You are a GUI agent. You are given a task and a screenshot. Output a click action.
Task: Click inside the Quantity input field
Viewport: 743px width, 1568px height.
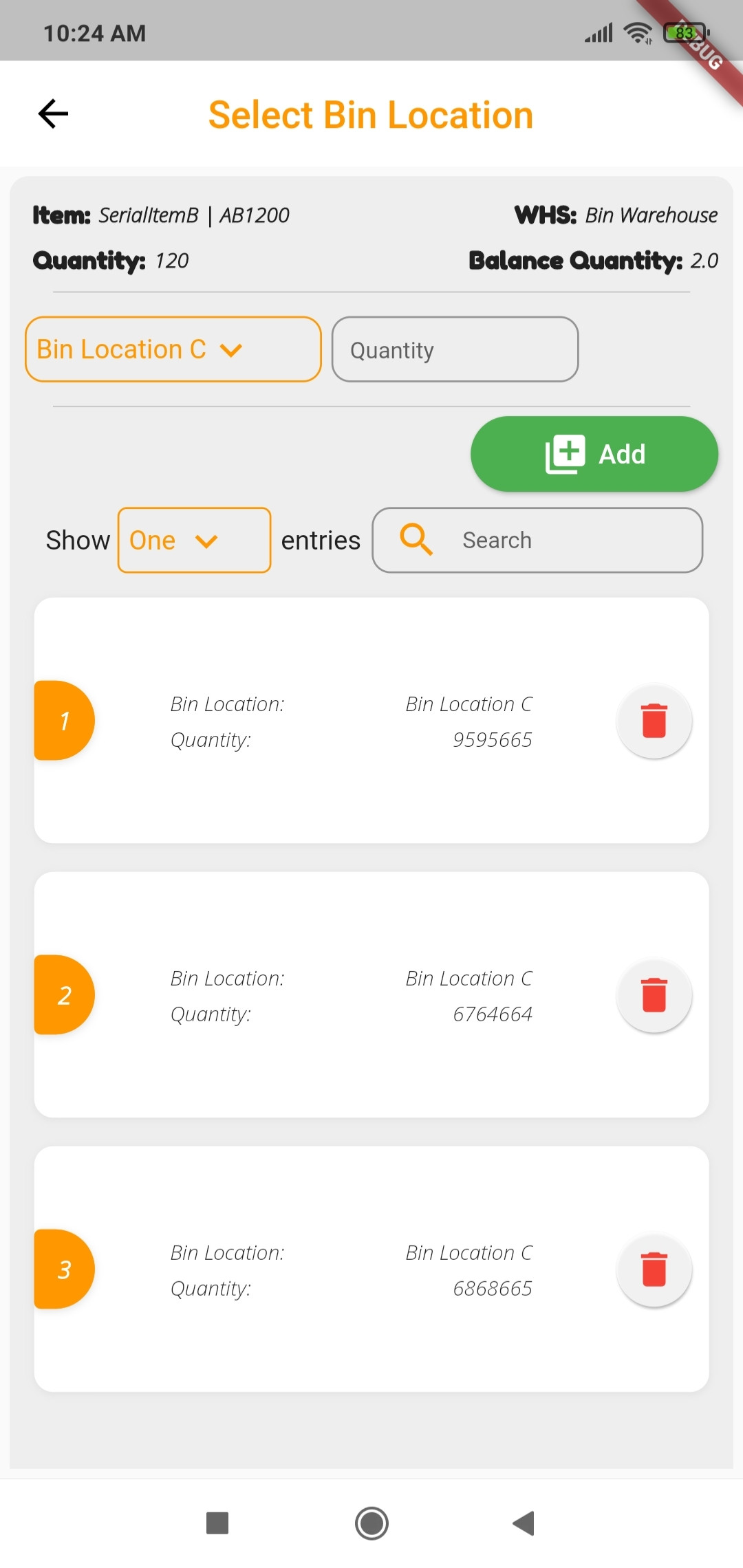coord(455,349)
